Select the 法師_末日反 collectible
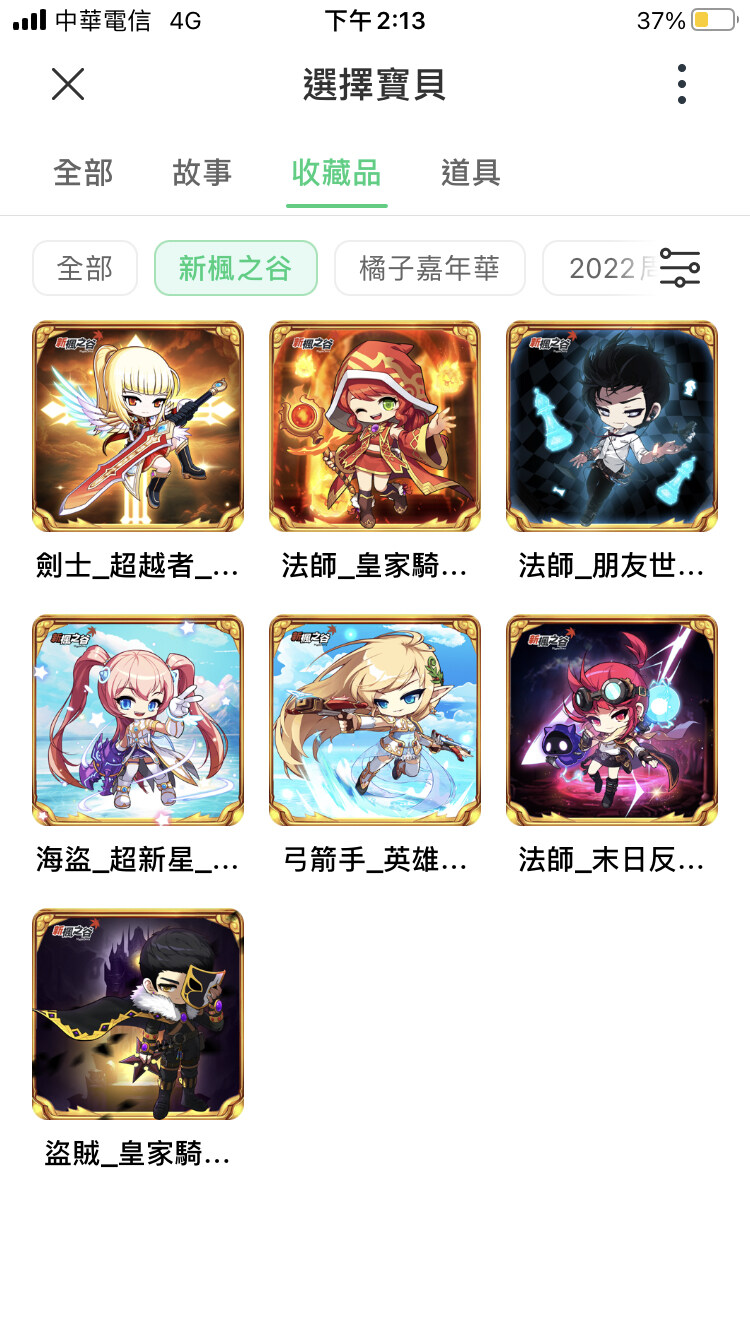750x1334 pixels. pos(612,720)
